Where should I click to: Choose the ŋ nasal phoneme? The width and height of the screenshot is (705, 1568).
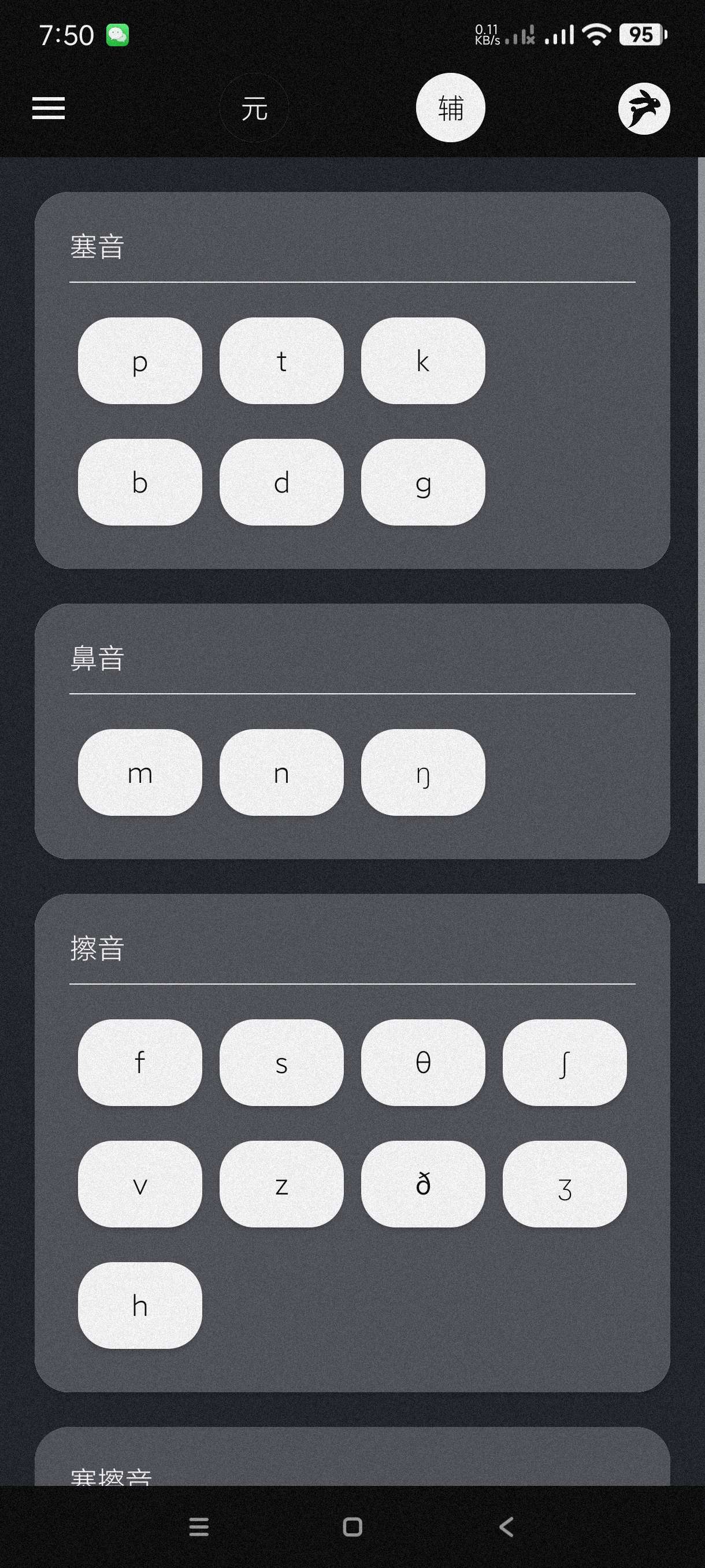click(423, 772)
